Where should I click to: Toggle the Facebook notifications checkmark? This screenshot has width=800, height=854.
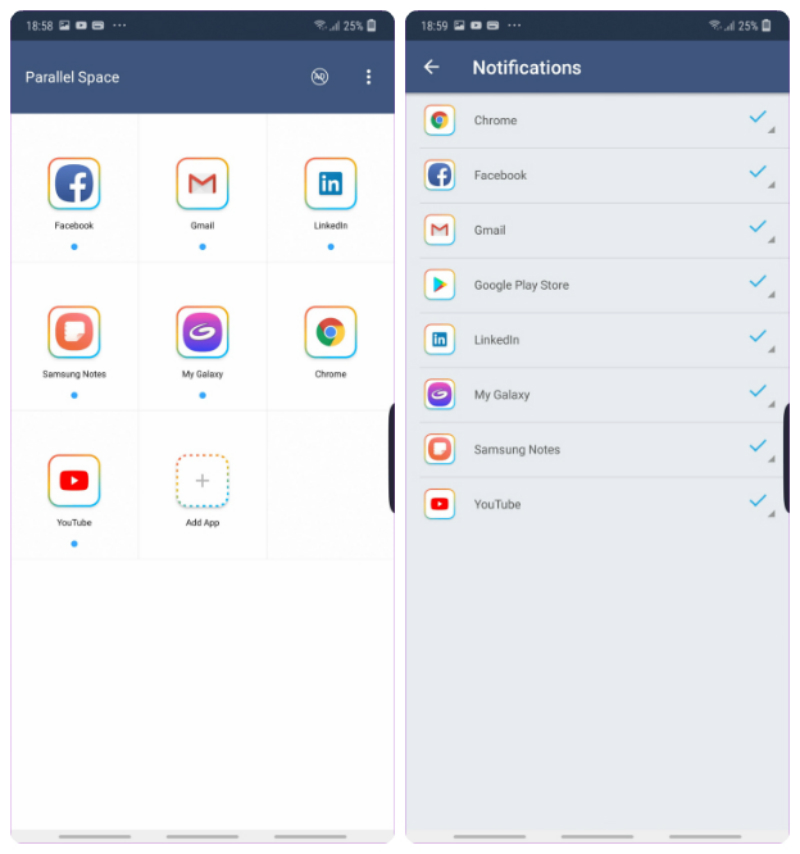[758, 174]
